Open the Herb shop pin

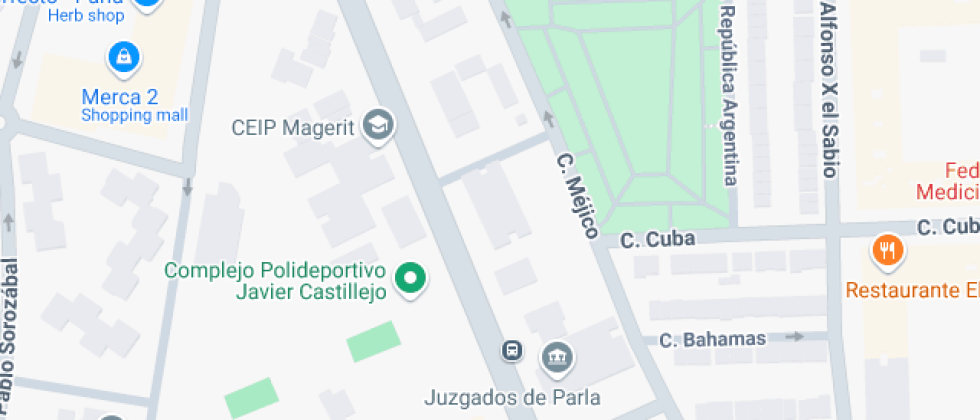(148, 4)
